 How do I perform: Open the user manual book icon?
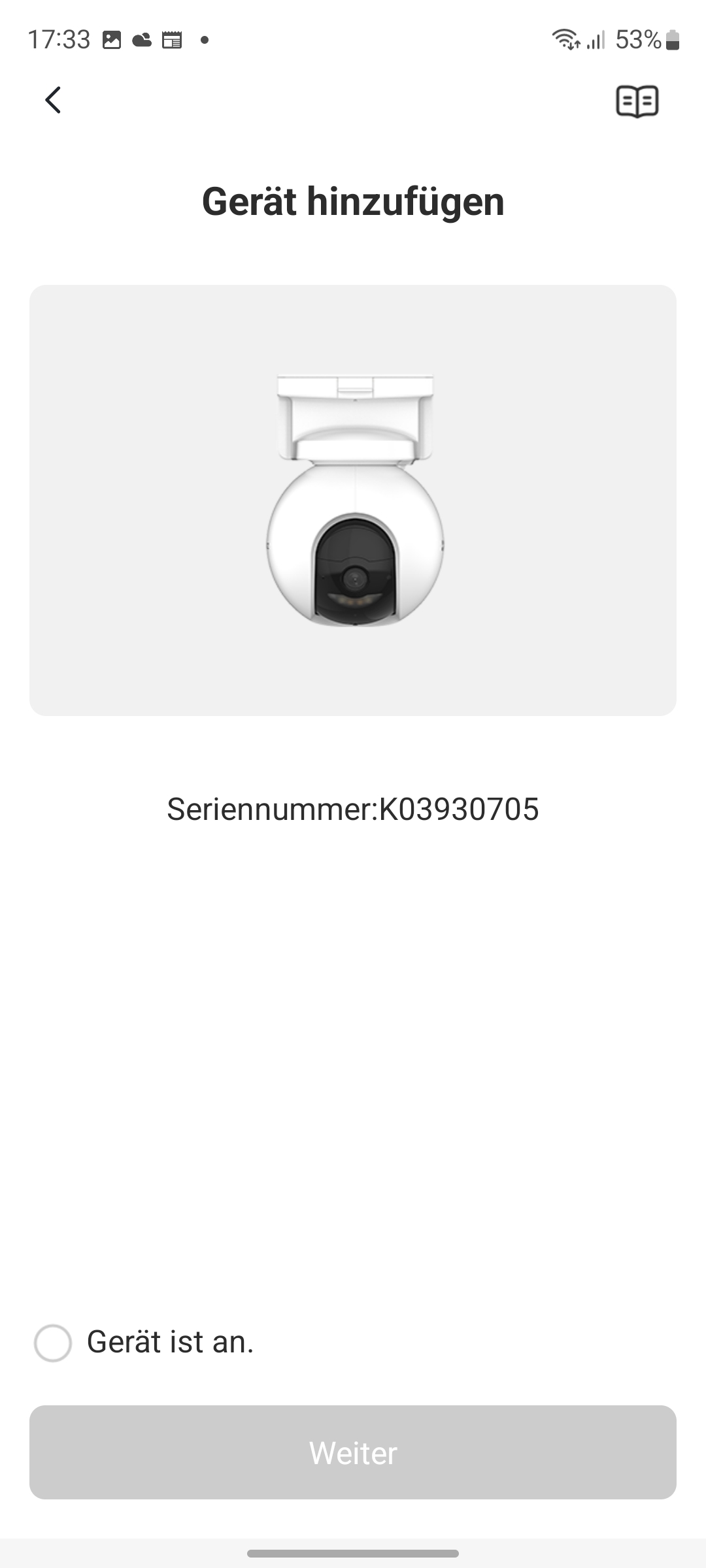click(637, 101)
